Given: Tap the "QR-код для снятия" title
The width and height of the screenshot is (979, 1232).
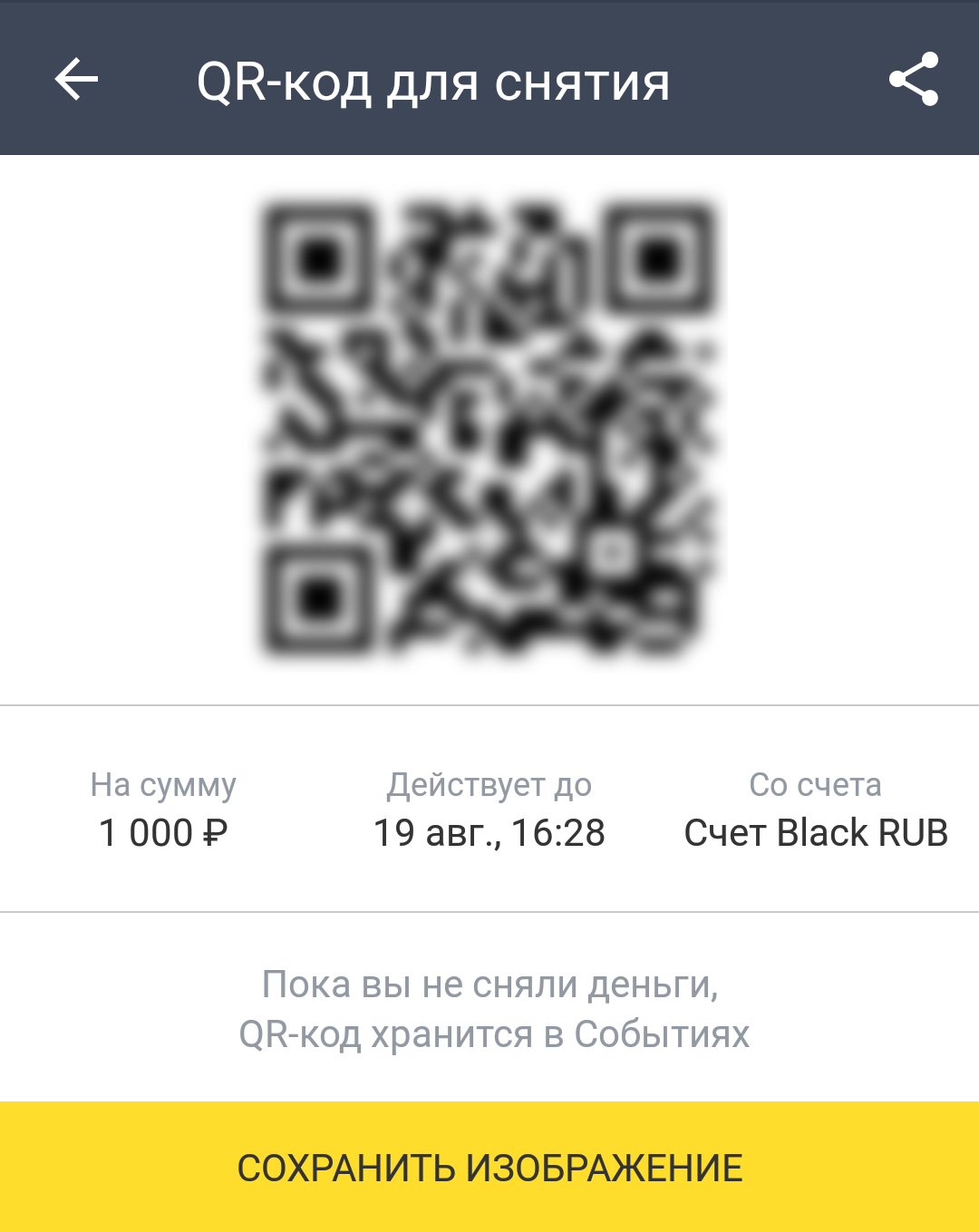Looking at the screenshot, I should tap(433, 82).
